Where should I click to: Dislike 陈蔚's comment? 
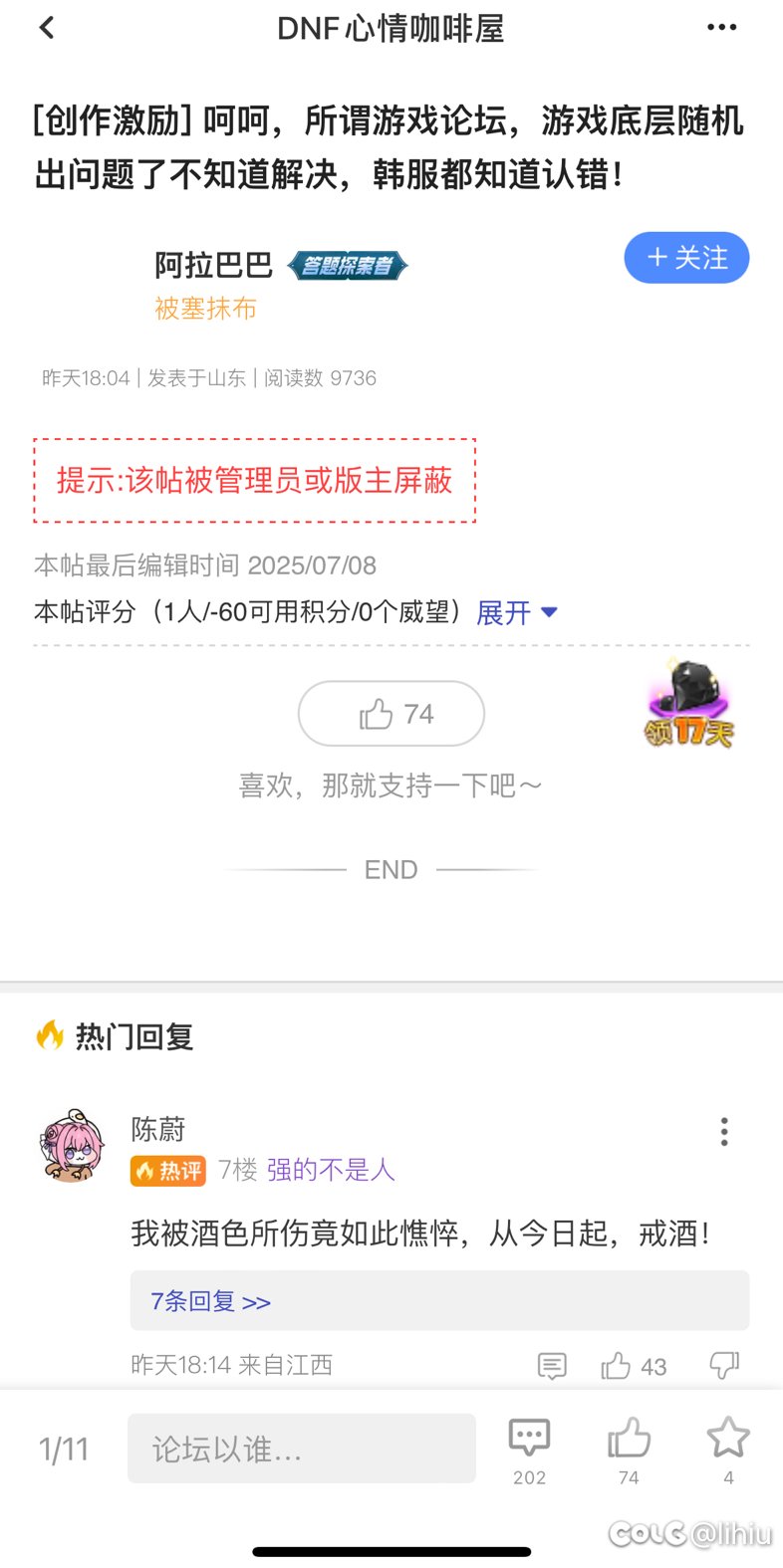click(x=724, y=1366)
